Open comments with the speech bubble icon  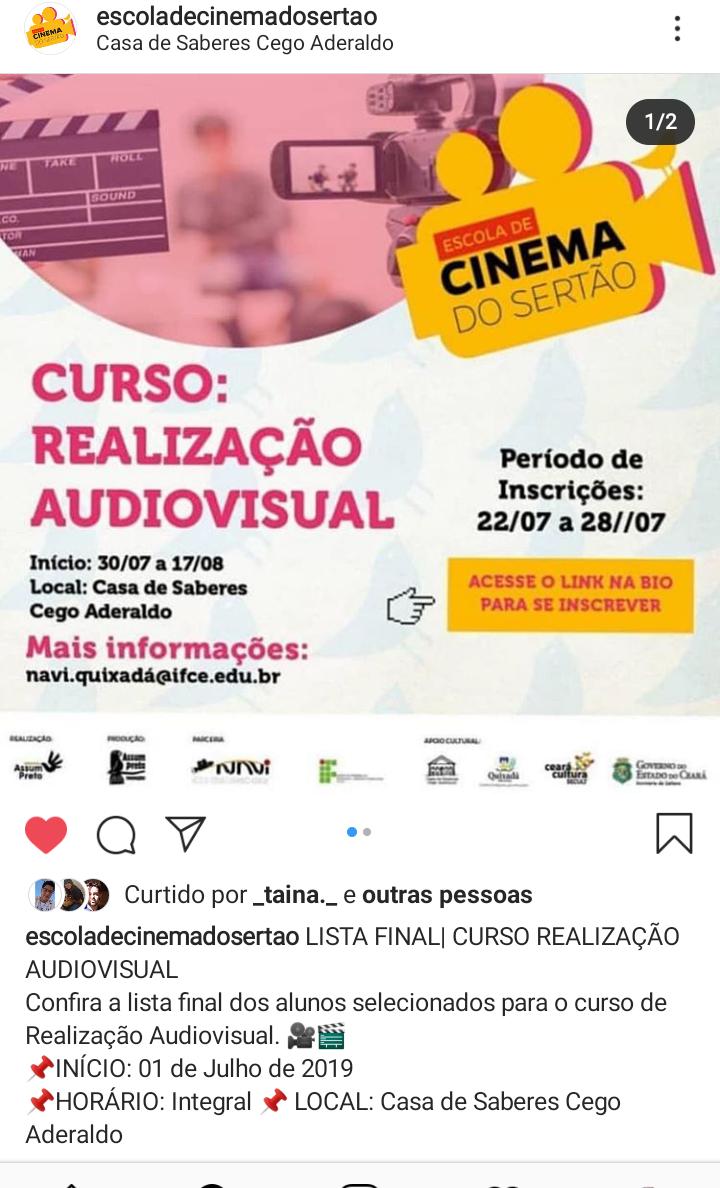[x=116, y=834]
